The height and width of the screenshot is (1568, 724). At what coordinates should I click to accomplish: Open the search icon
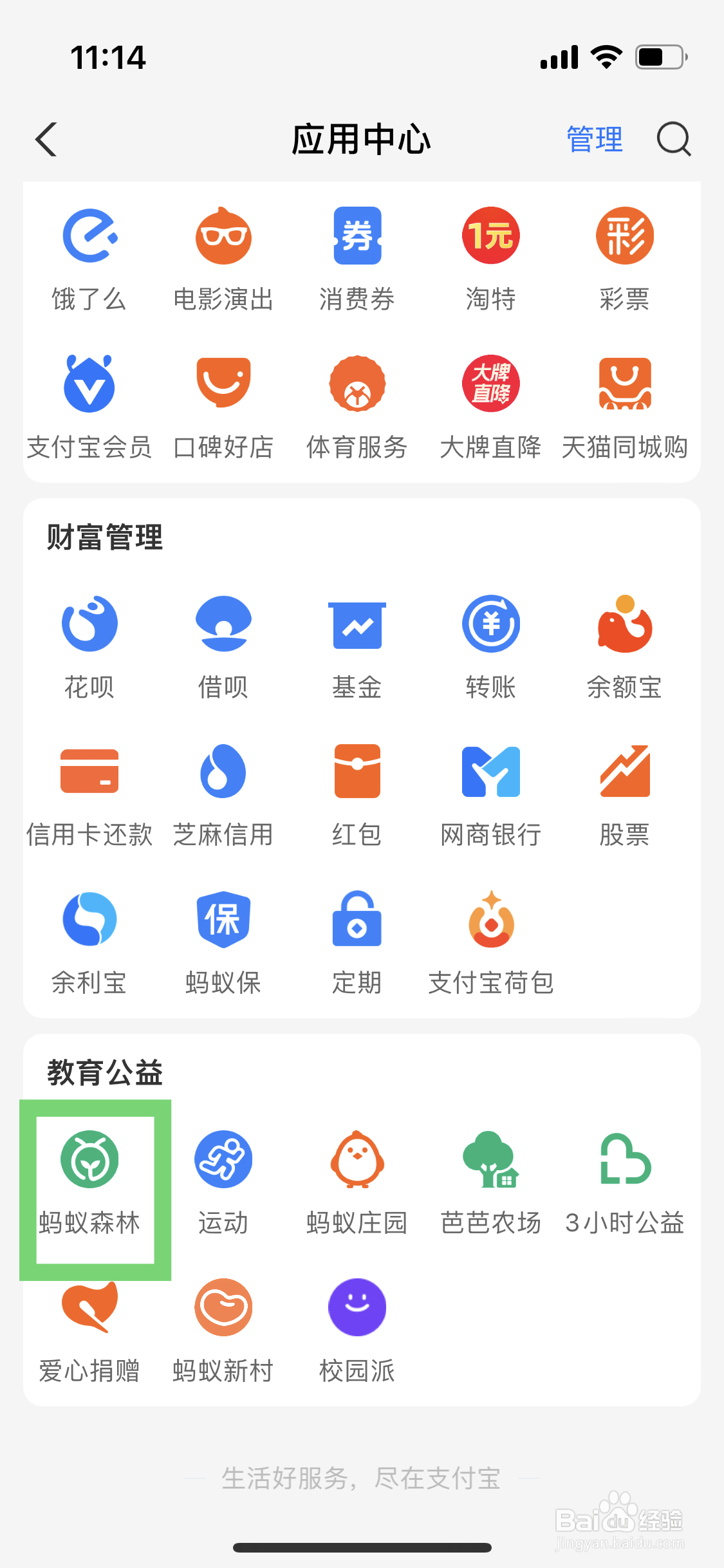[x=673, y=139]
